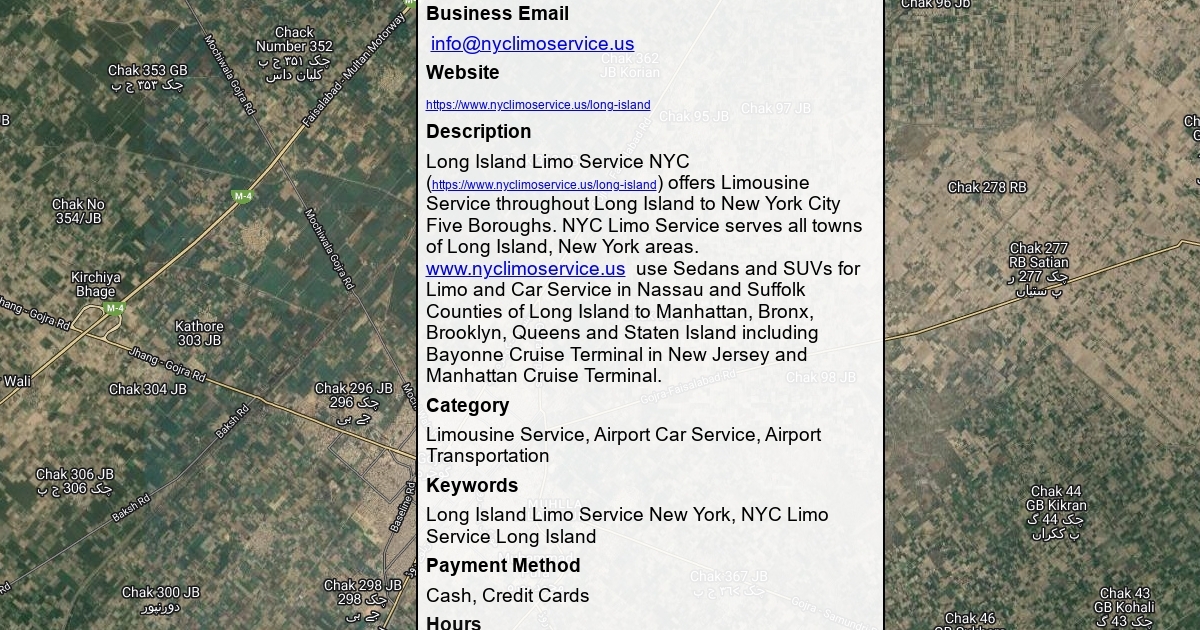Tap the info@nyclimoservice.us email link

point(532,44)
